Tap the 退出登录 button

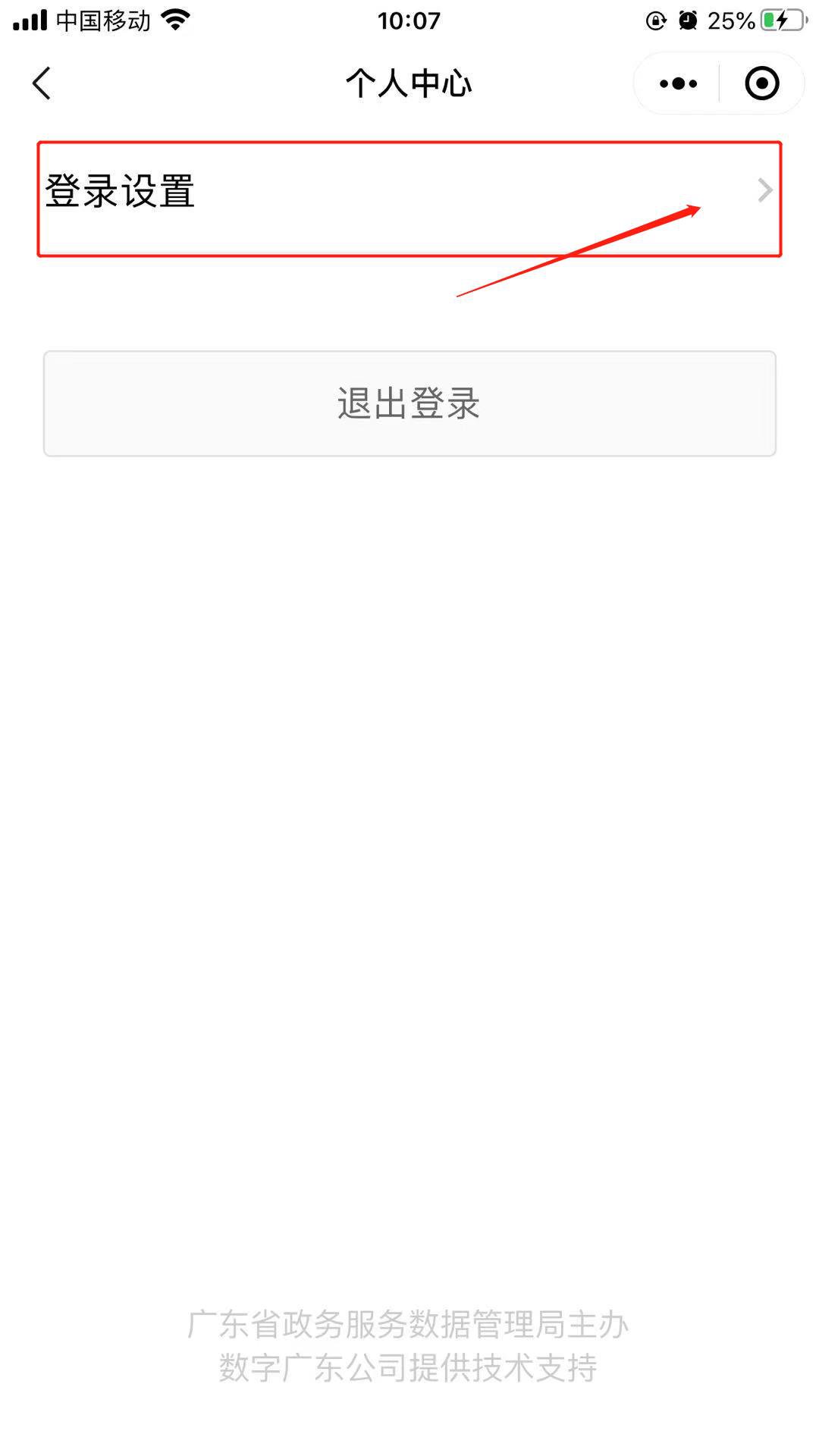409,403
